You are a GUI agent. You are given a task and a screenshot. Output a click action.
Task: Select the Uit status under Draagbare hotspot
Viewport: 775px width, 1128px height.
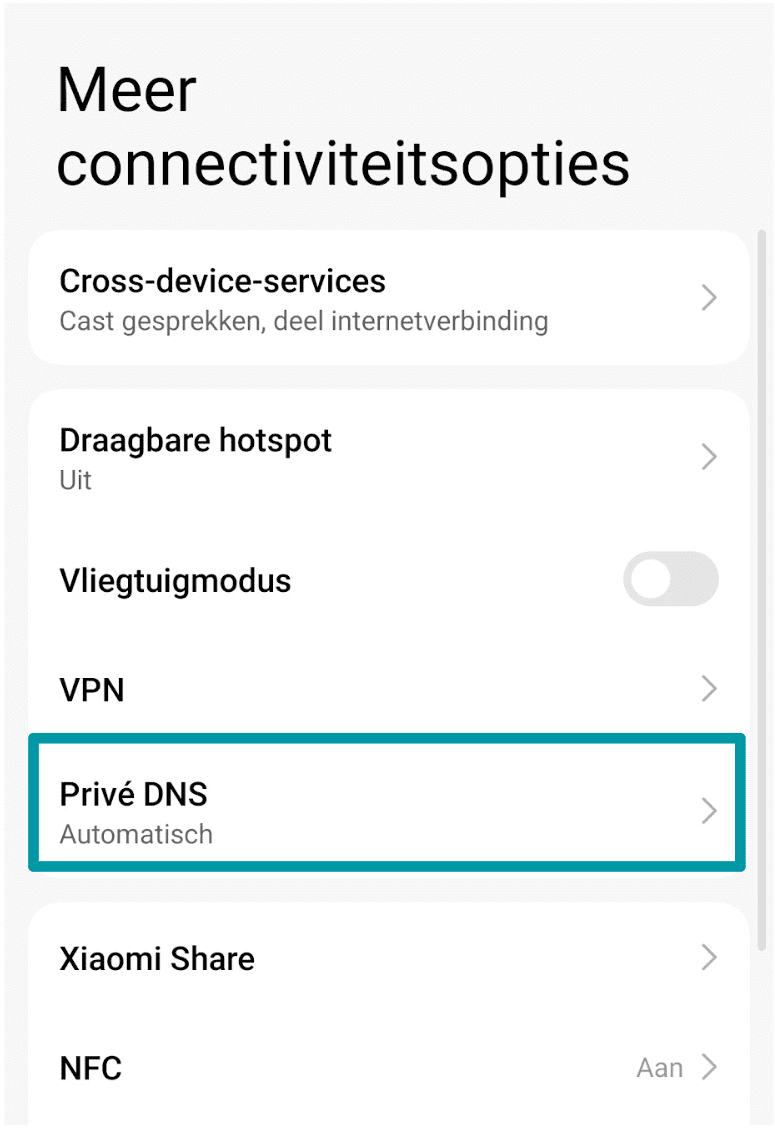coord(75,480)
